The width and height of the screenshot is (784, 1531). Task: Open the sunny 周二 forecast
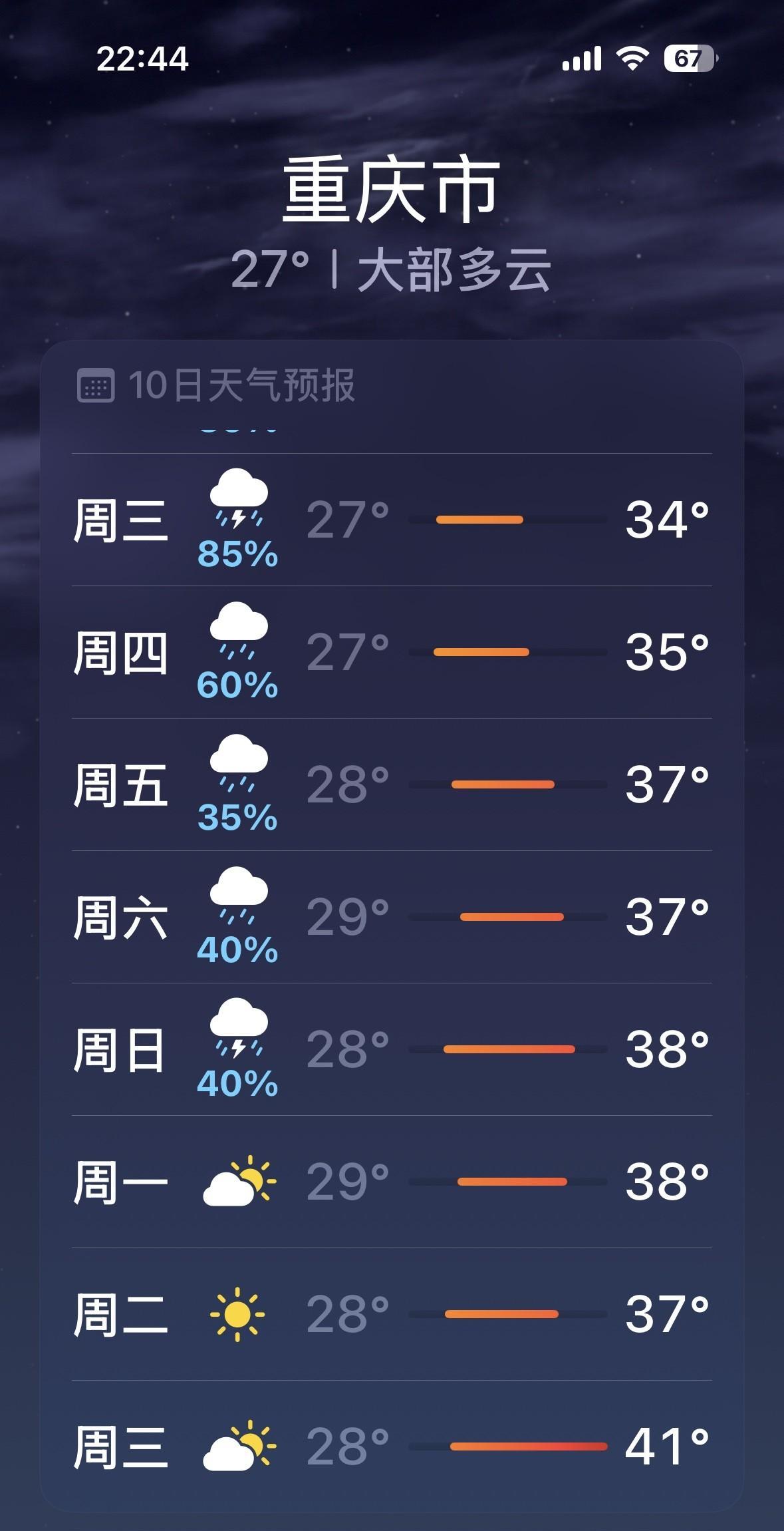tap(392, 1314)
